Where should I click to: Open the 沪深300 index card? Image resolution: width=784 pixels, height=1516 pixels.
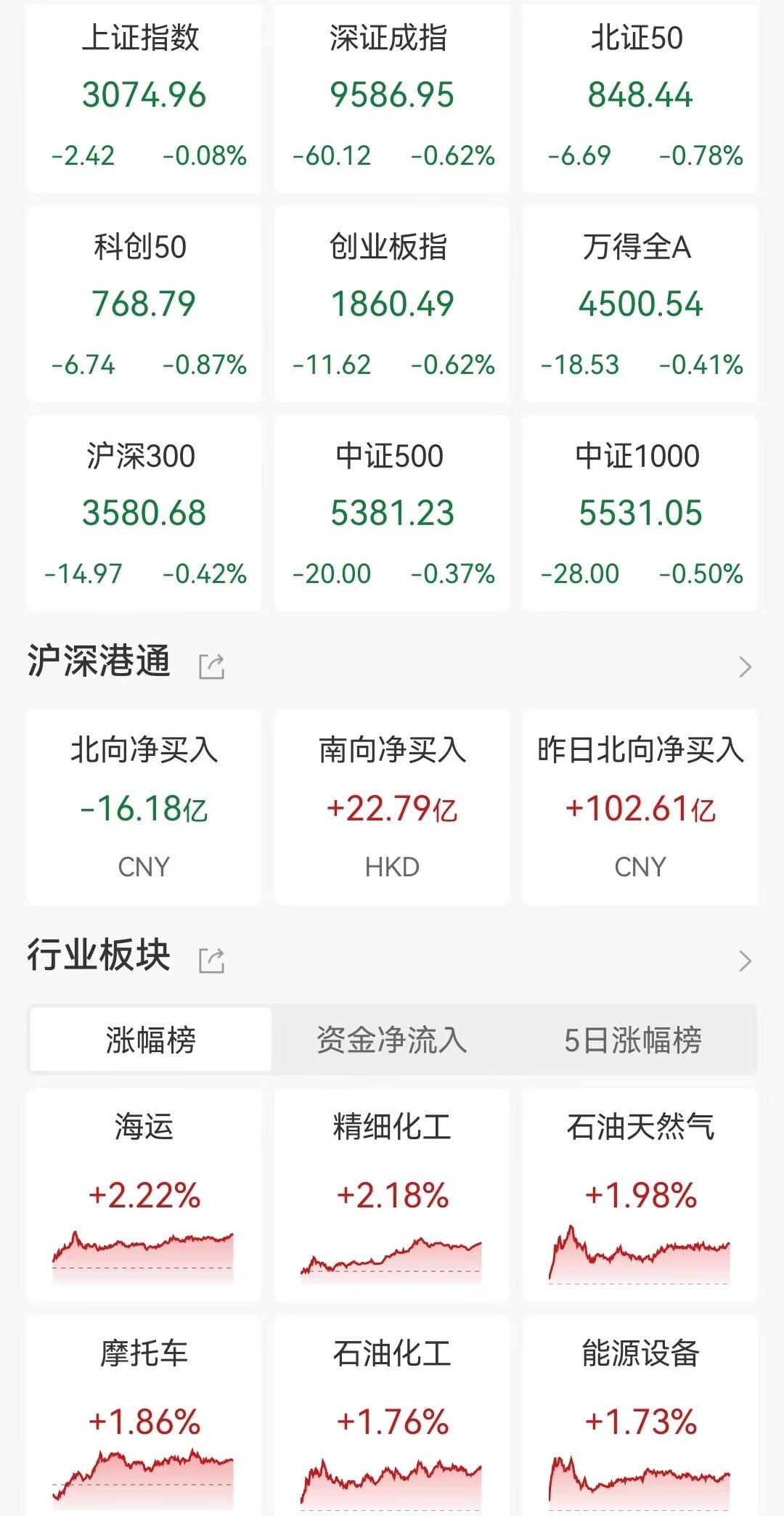144,513
